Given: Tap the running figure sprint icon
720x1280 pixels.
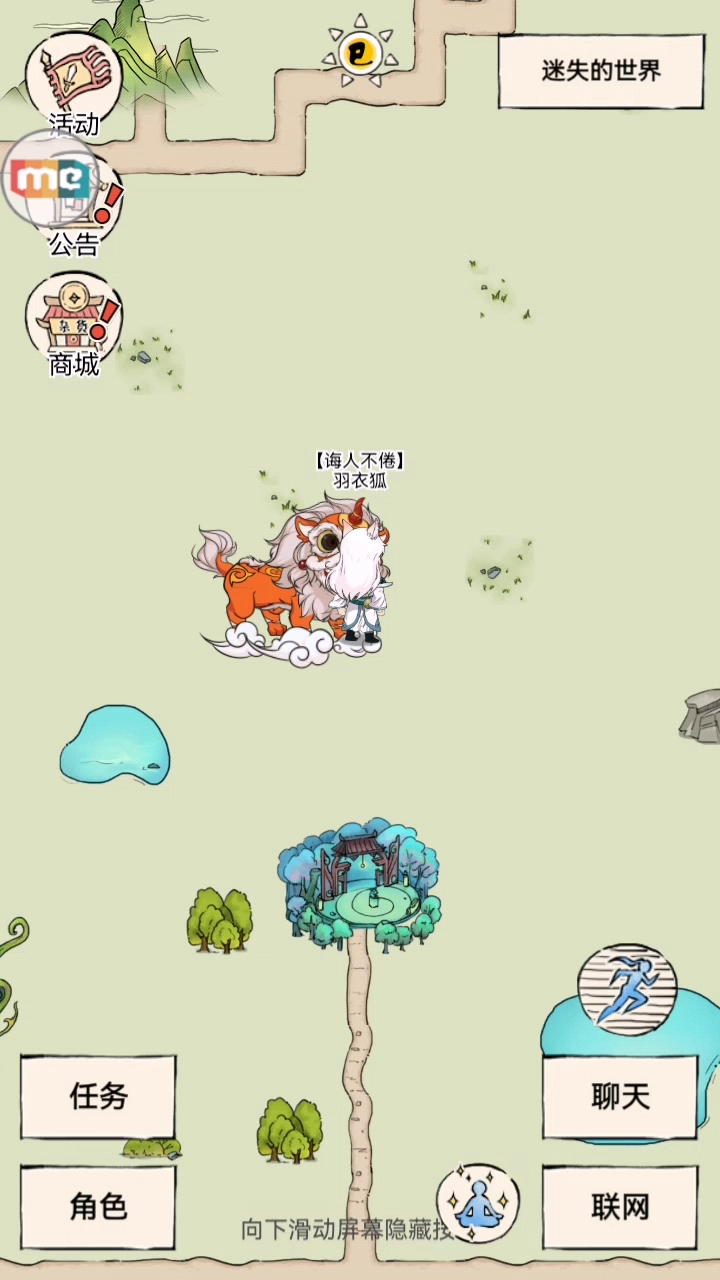Looking at the screenshot, I should click(x=628, y=989).
